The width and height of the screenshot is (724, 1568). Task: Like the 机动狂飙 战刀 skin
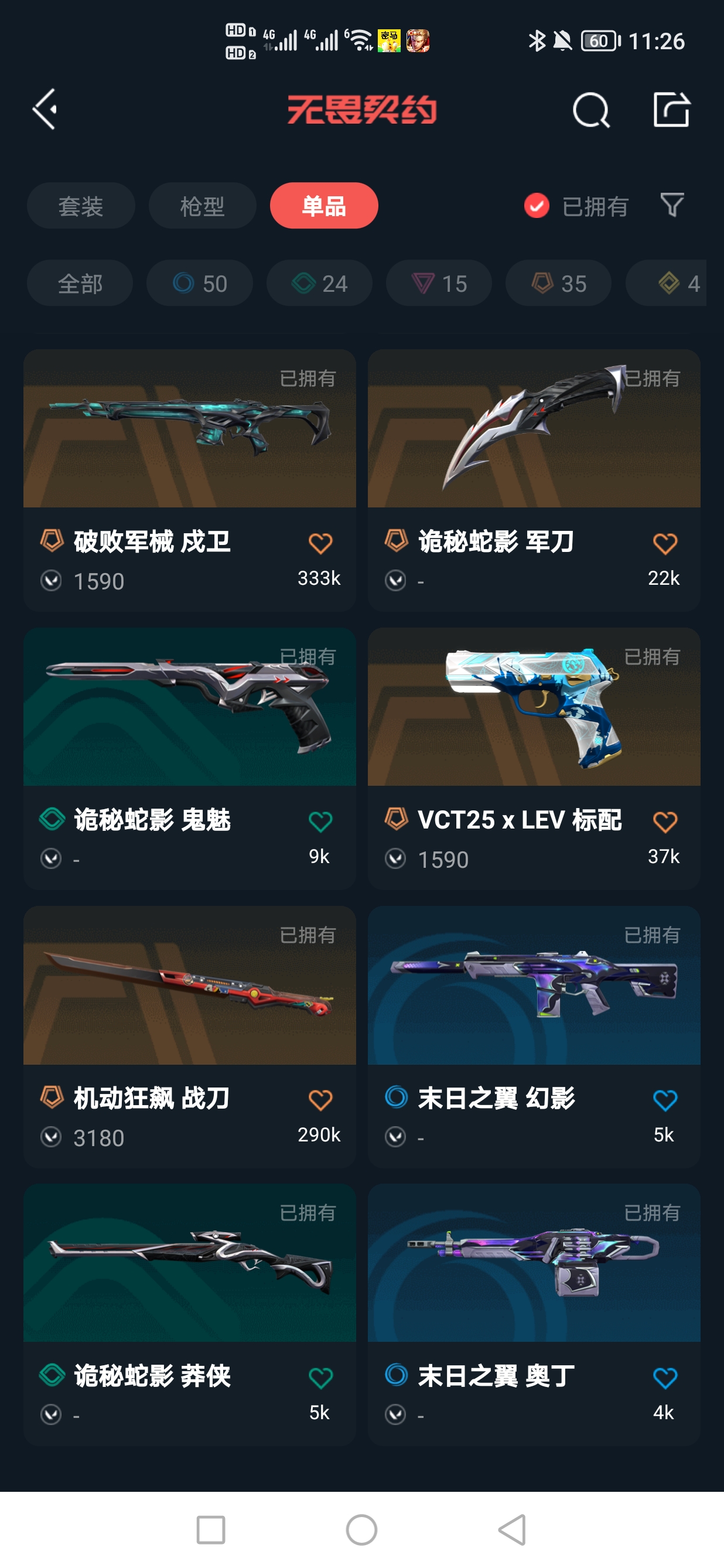(x=320, y=1100)
